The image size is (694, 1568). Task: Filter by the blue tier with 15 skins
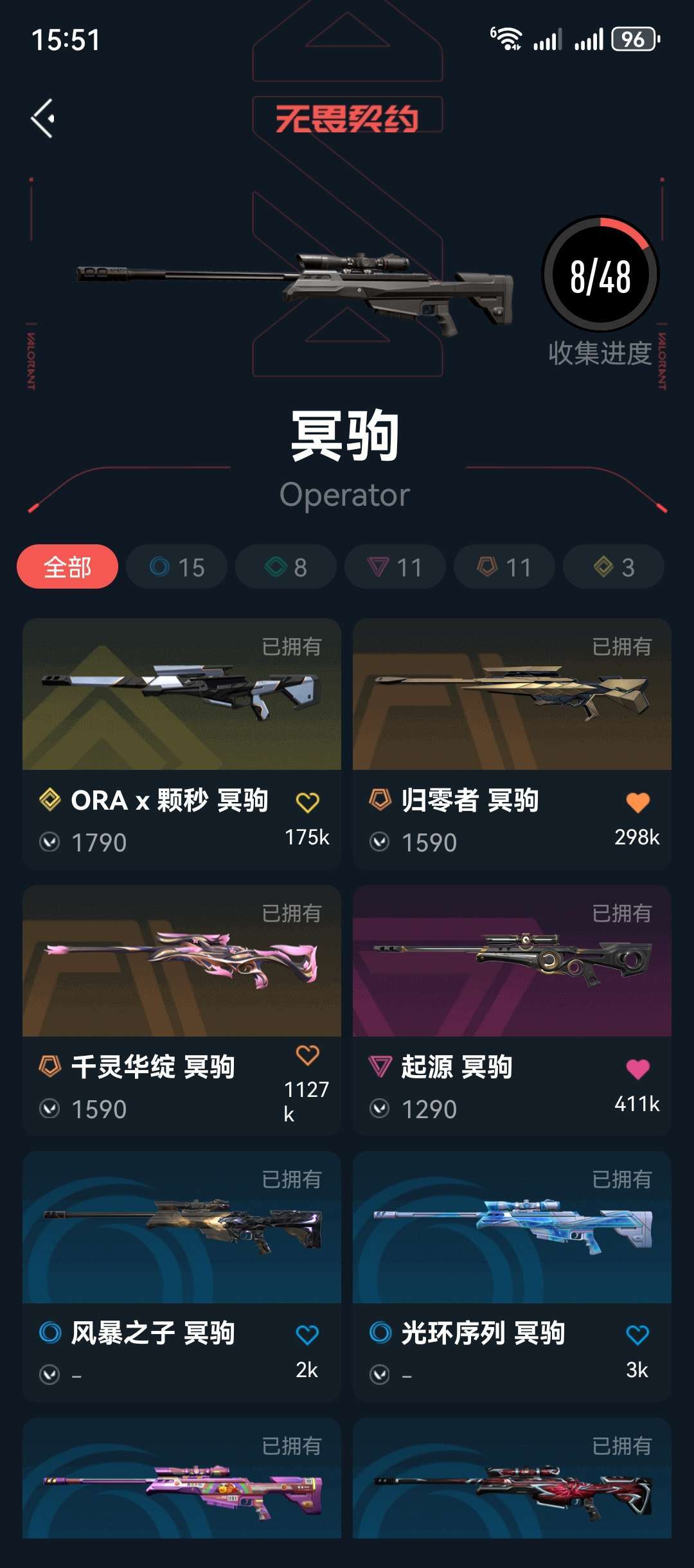pyautogui.click(x=177, y=567)
